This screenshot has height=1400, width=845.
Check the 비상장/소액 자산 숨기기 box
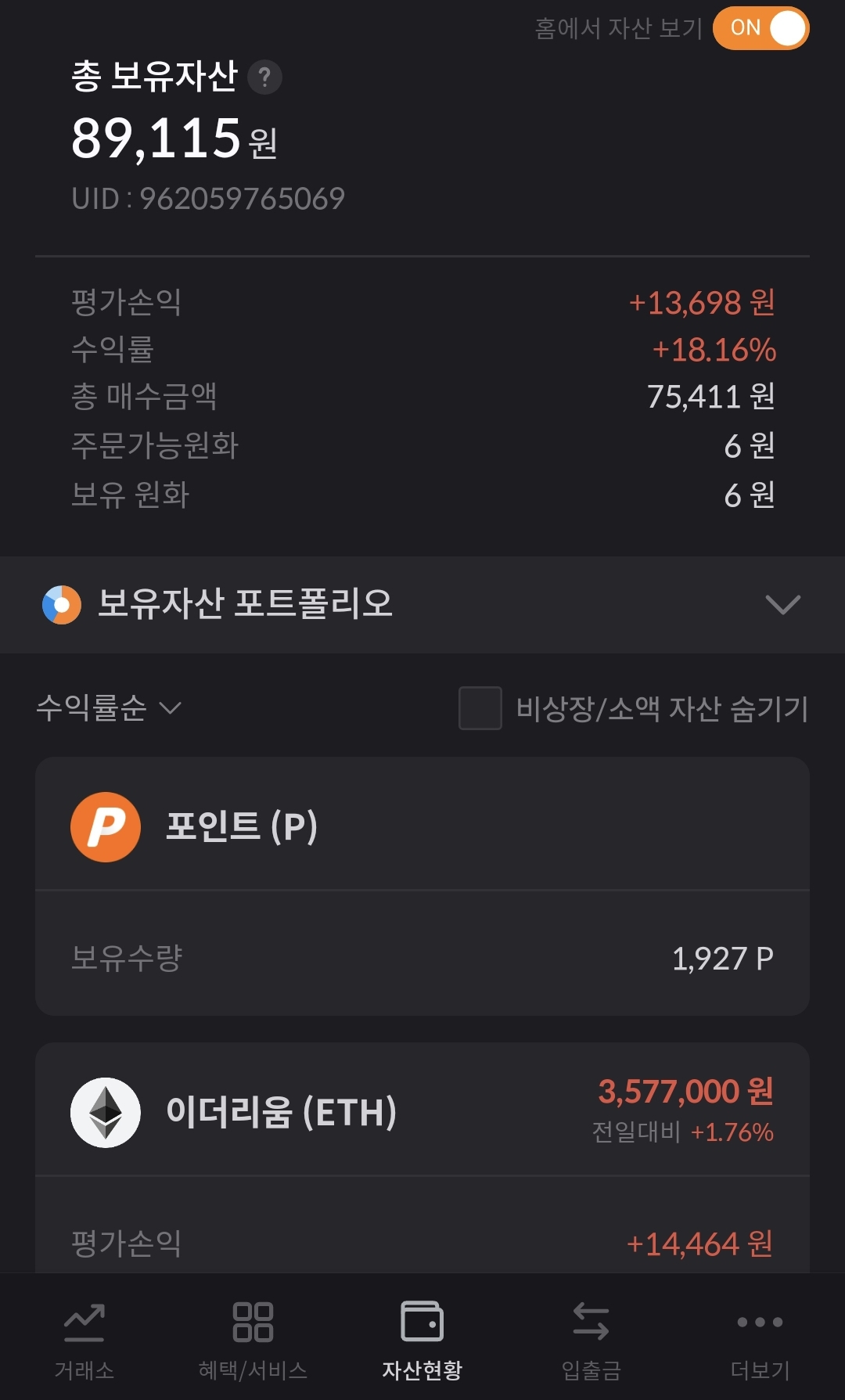(x=480, y=708)
